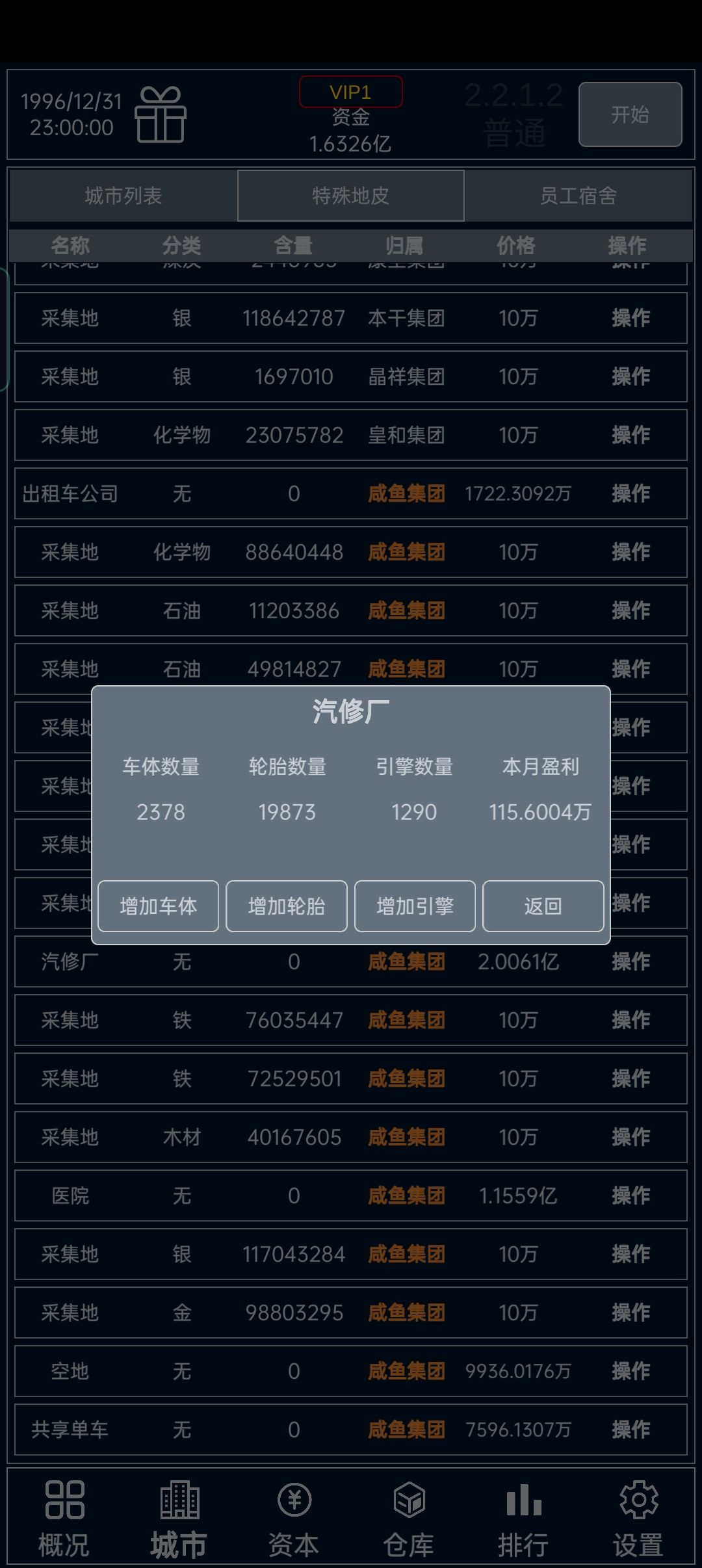
Task: Switch to the 员工宿舍 tab
Action: coord(578,196)
